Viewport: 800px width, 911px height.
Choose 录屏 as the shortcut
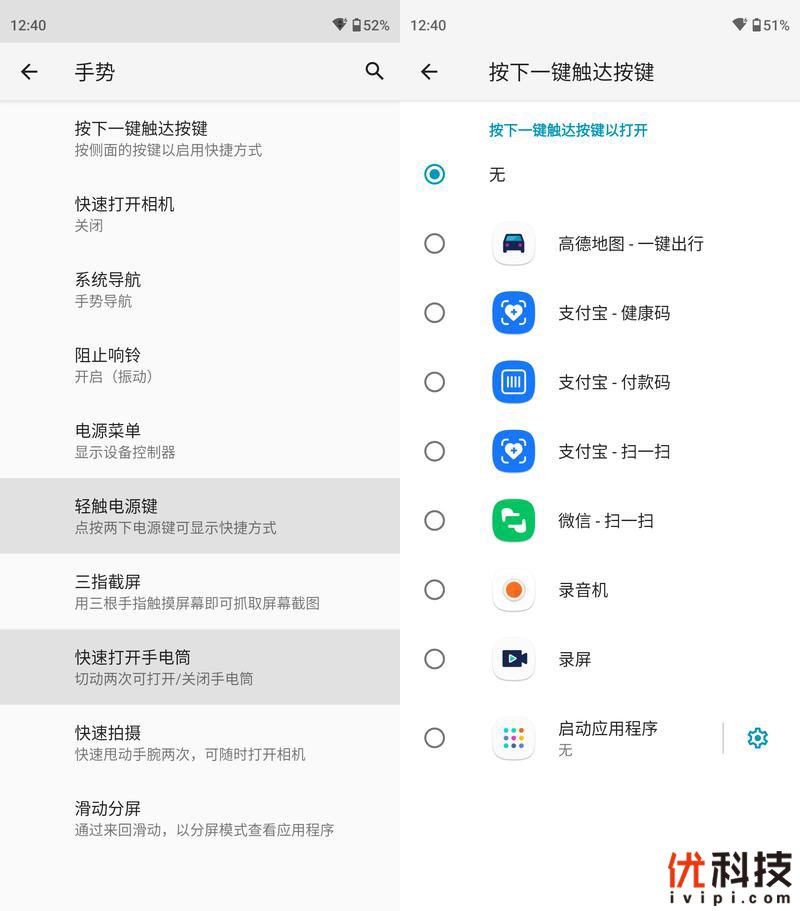(434, 659)
